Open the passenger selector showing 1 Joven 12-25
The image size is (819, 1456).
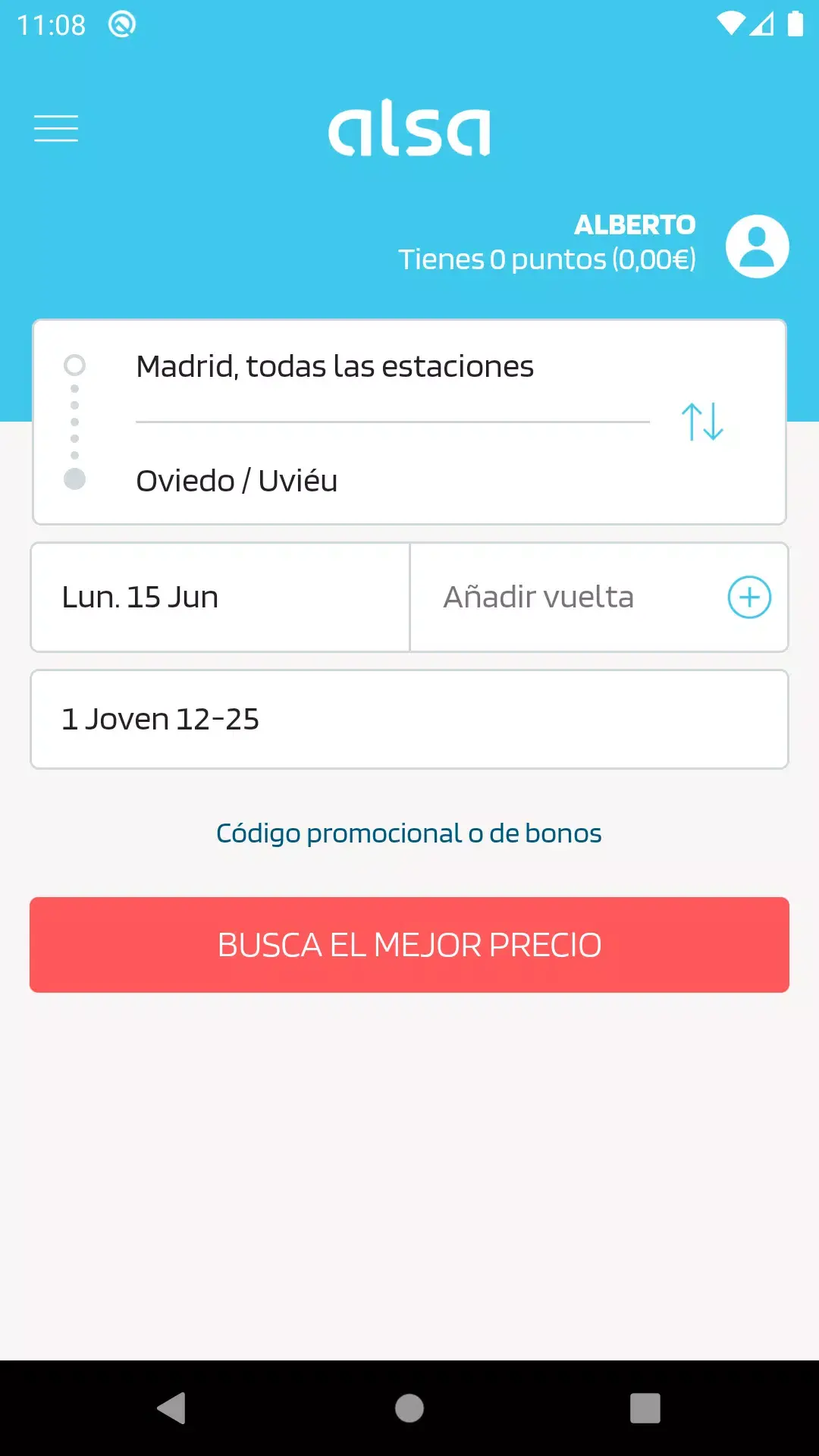coord(409,719)
